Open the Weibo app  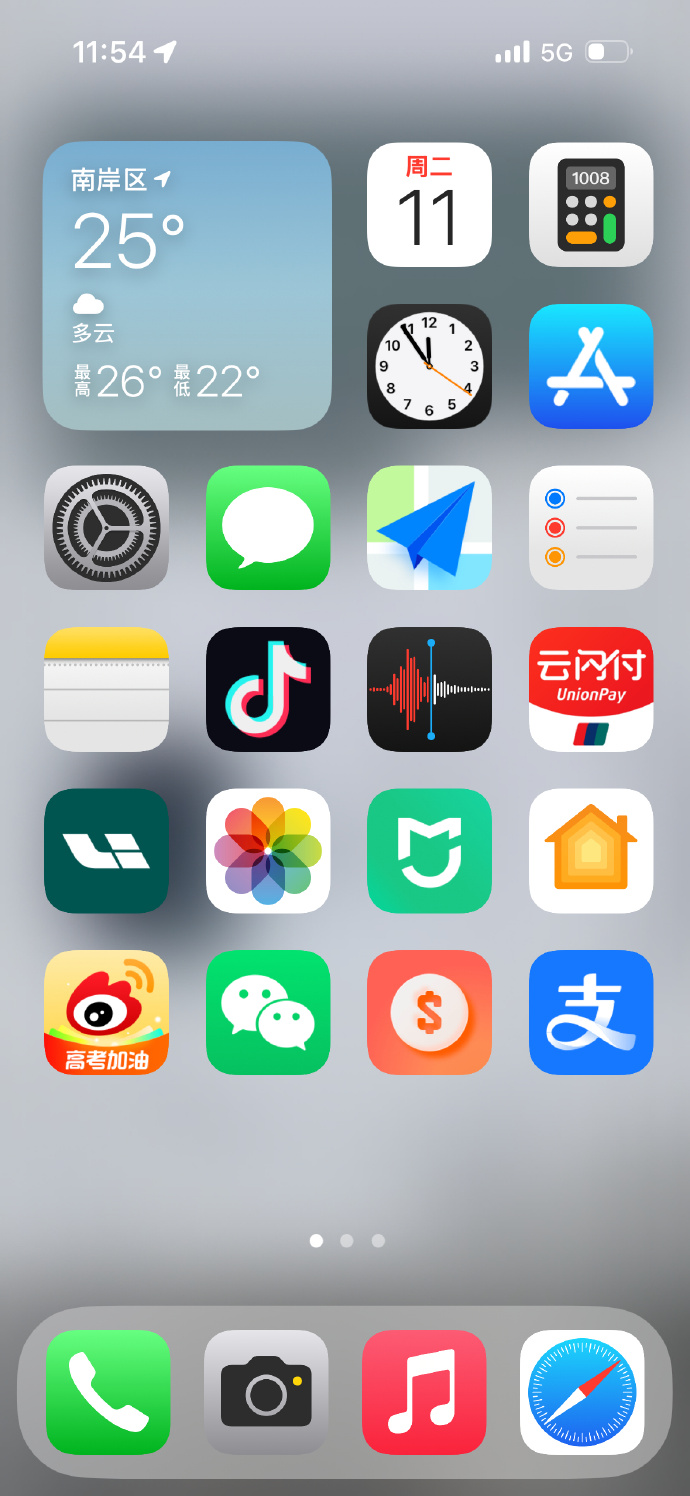(x=106, y=1012)
